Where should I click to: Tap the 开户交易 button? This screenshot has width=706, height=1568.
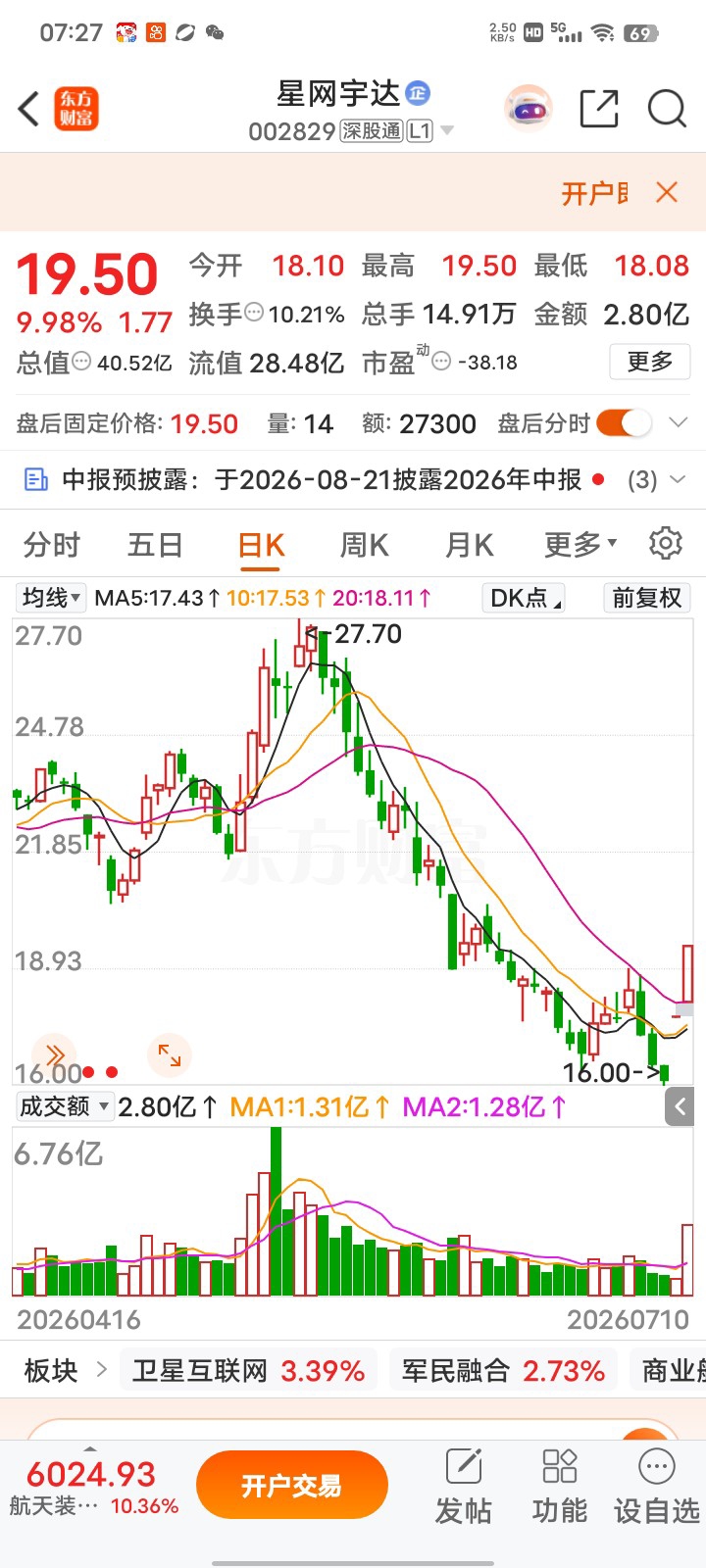[291, 1486]
